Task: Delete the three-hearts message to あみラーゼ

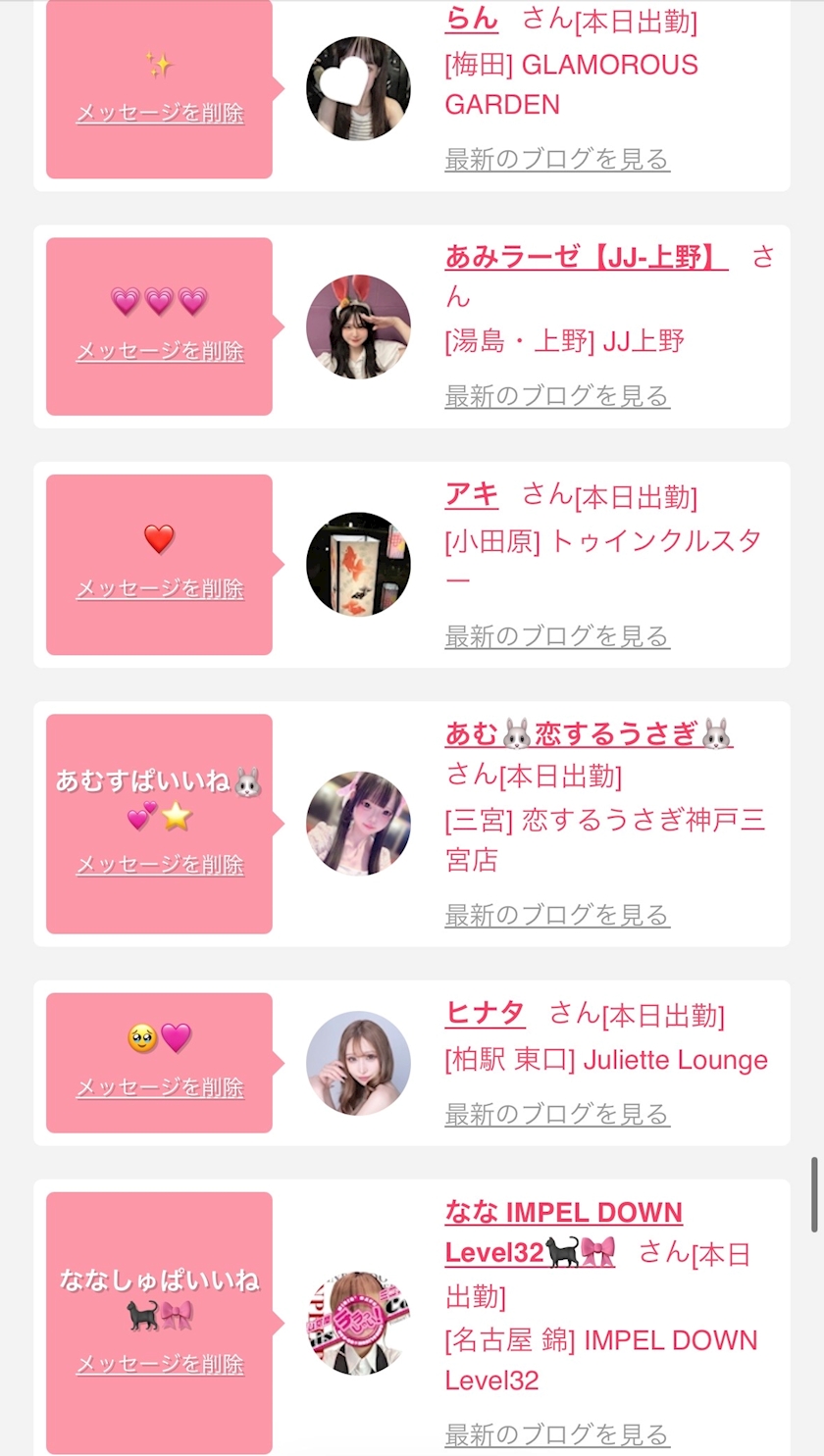Action: click(x=160, y=351)
